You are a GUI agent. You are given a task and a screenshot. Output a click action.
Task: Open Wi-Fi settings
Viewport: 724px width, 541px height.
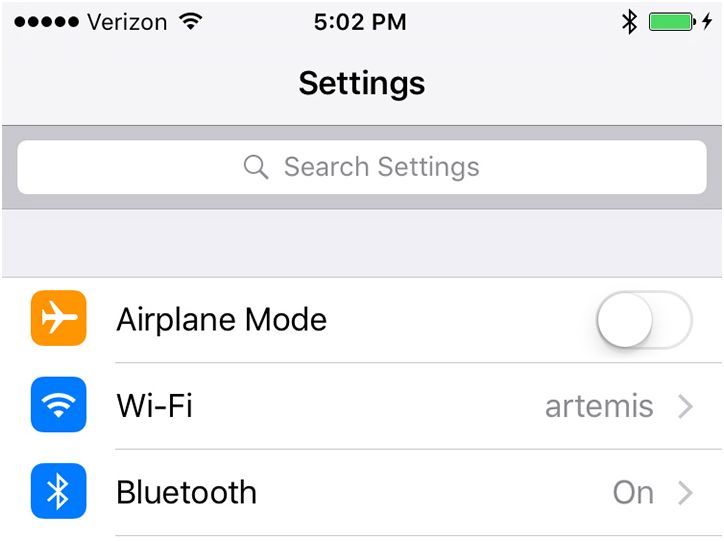(362, 406)
